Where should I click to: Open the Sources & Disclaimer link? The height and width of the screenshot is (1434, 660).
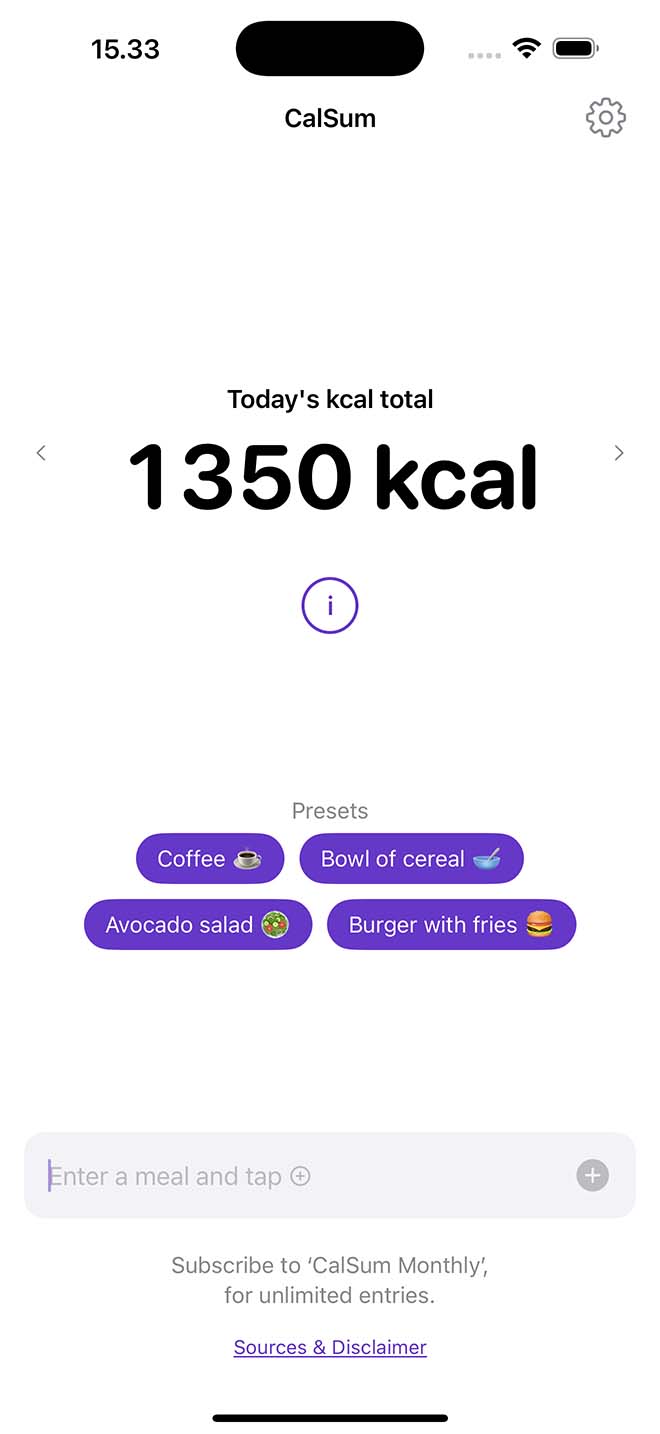tap(330, 1347)
